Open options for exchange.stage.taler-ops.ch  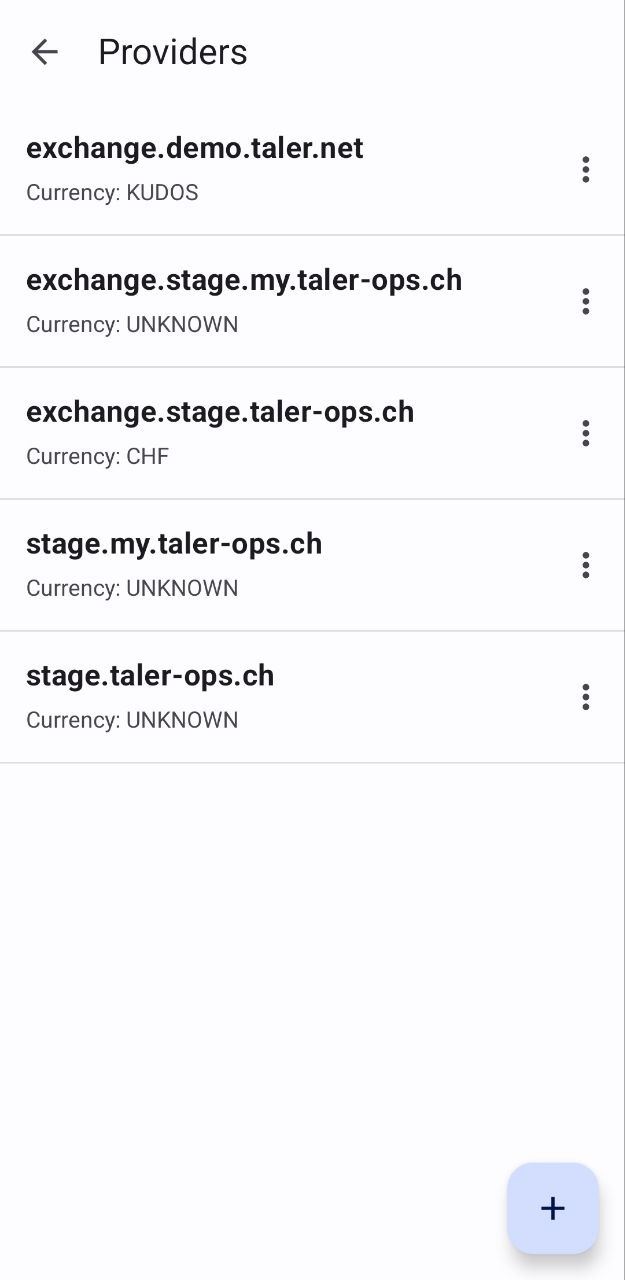[585, 433]
